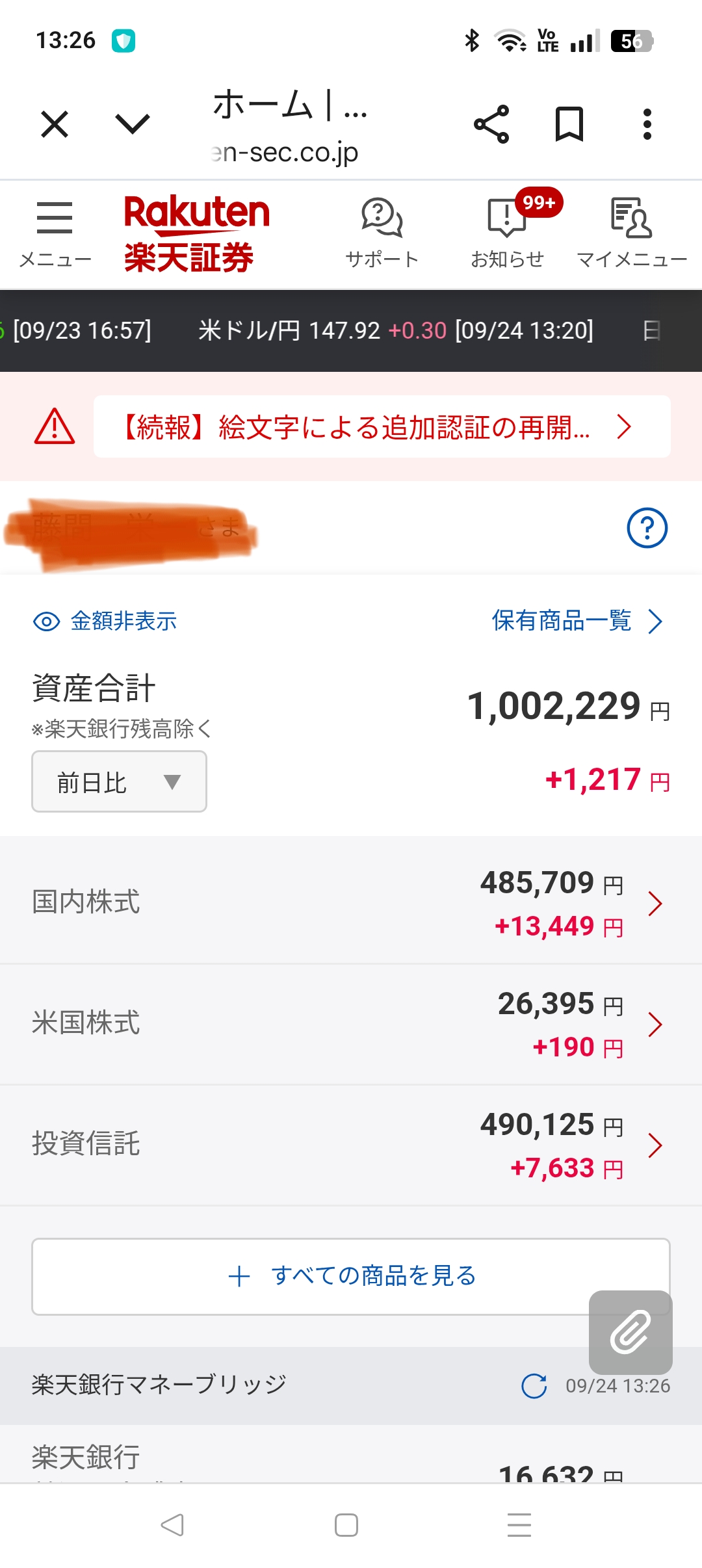Tap the help question mark icon
This screenshot has width=702, height=1568.
coord(647,527)
